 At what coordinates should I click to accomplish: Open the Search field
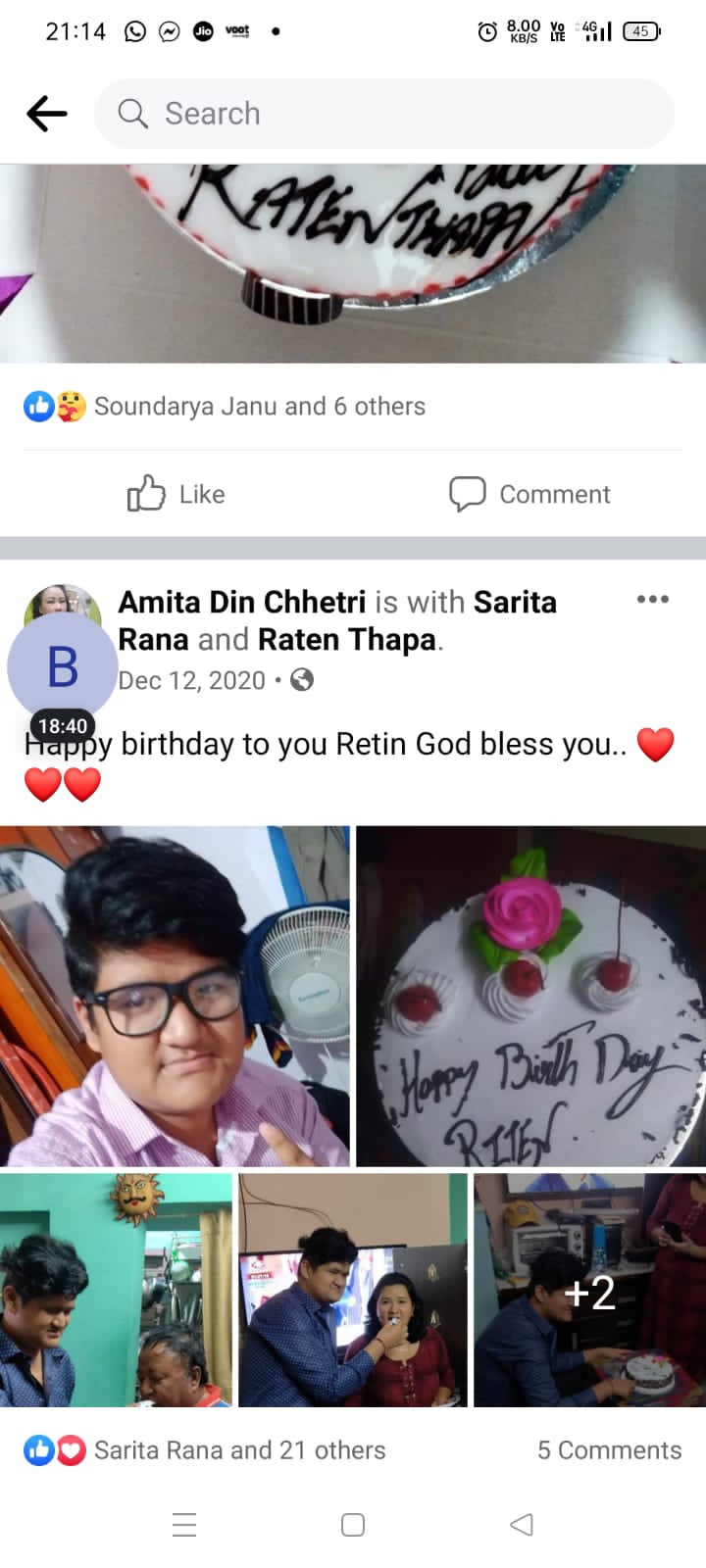point(382,114)
